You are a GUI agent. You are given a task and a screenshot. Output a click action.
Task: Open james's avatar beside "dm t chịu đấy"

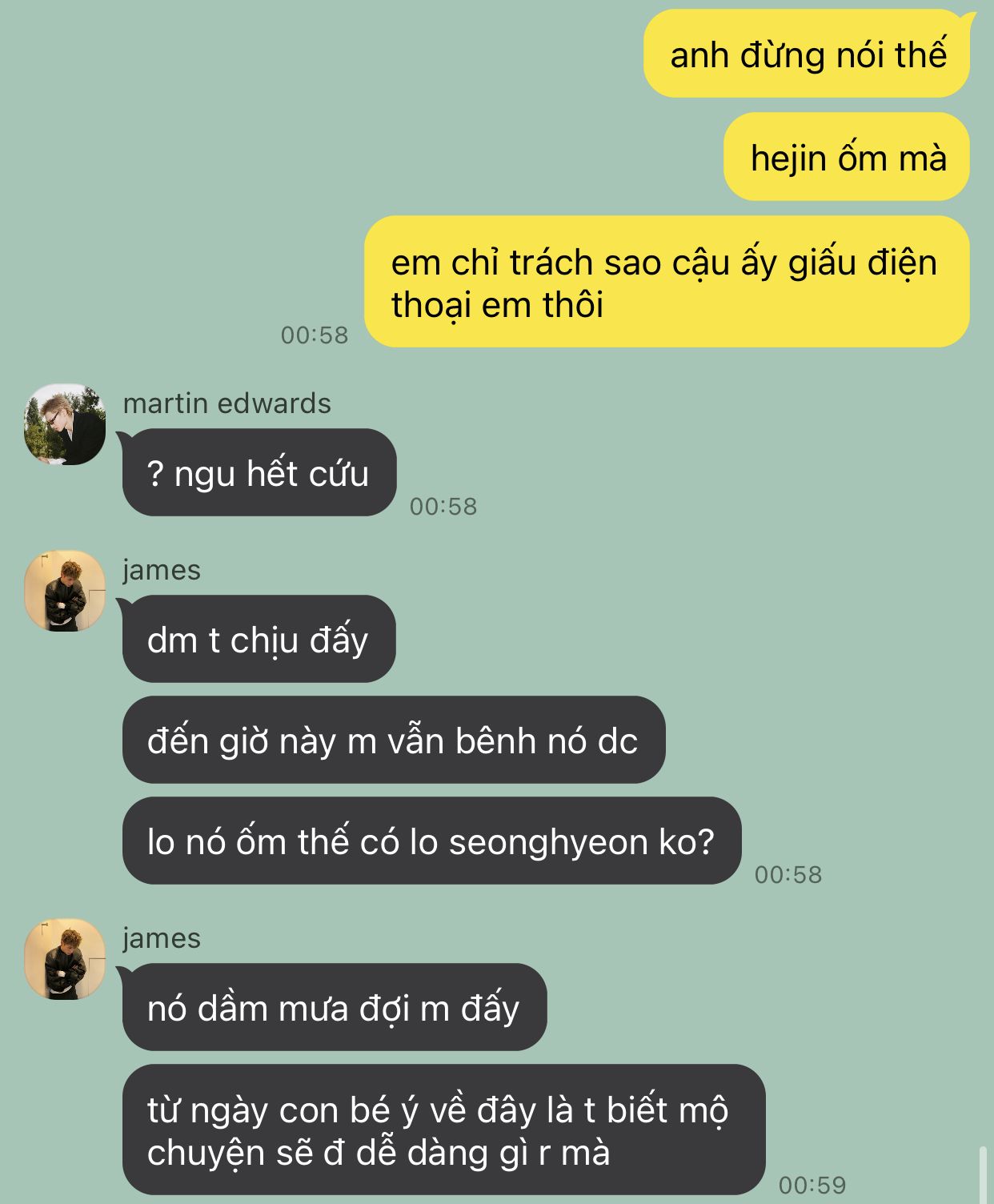pos(65,591)
